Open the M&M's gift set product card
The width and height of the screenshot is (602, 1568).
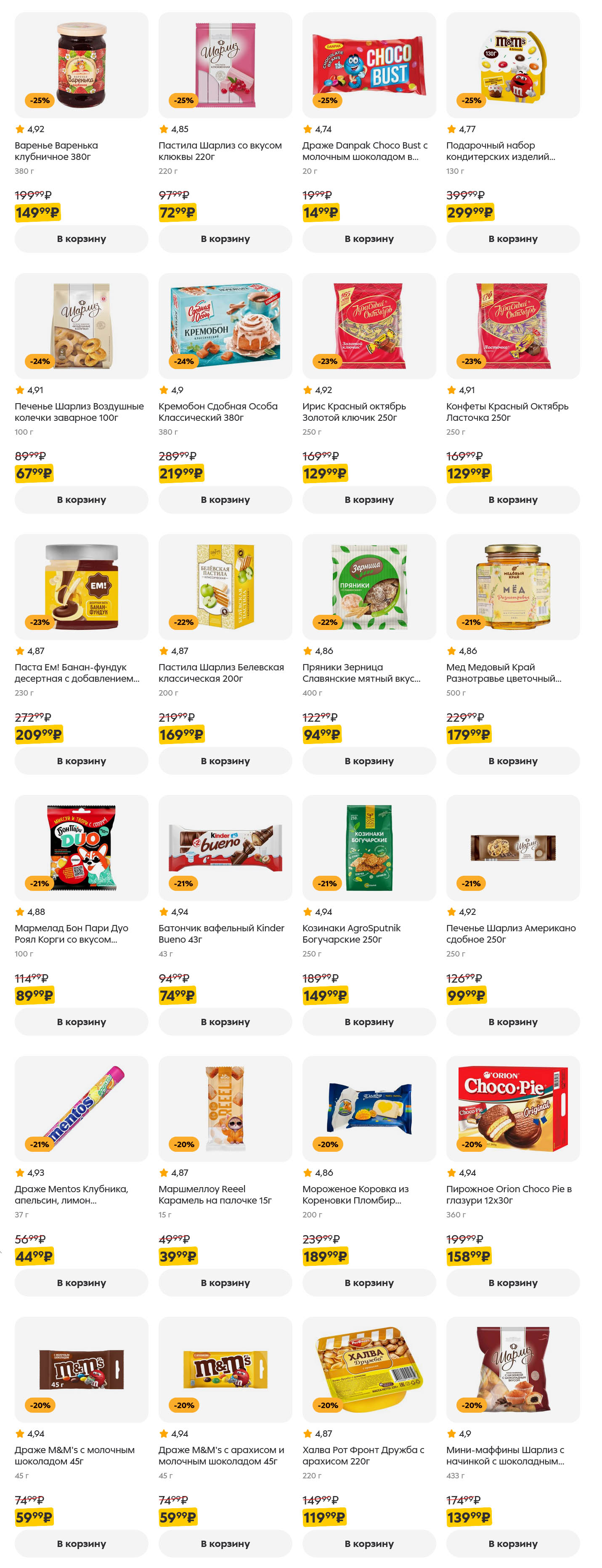512,65
